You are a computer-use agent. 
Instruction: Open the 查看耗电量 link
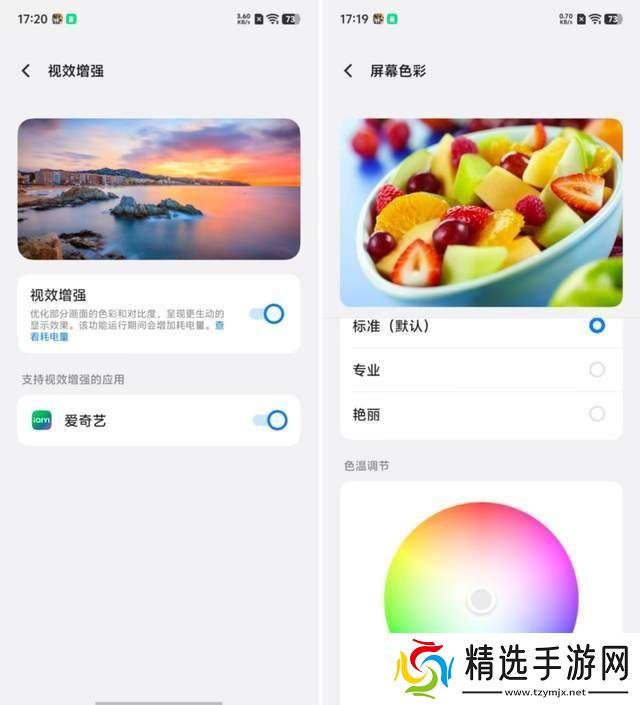(x=50, y=337)
